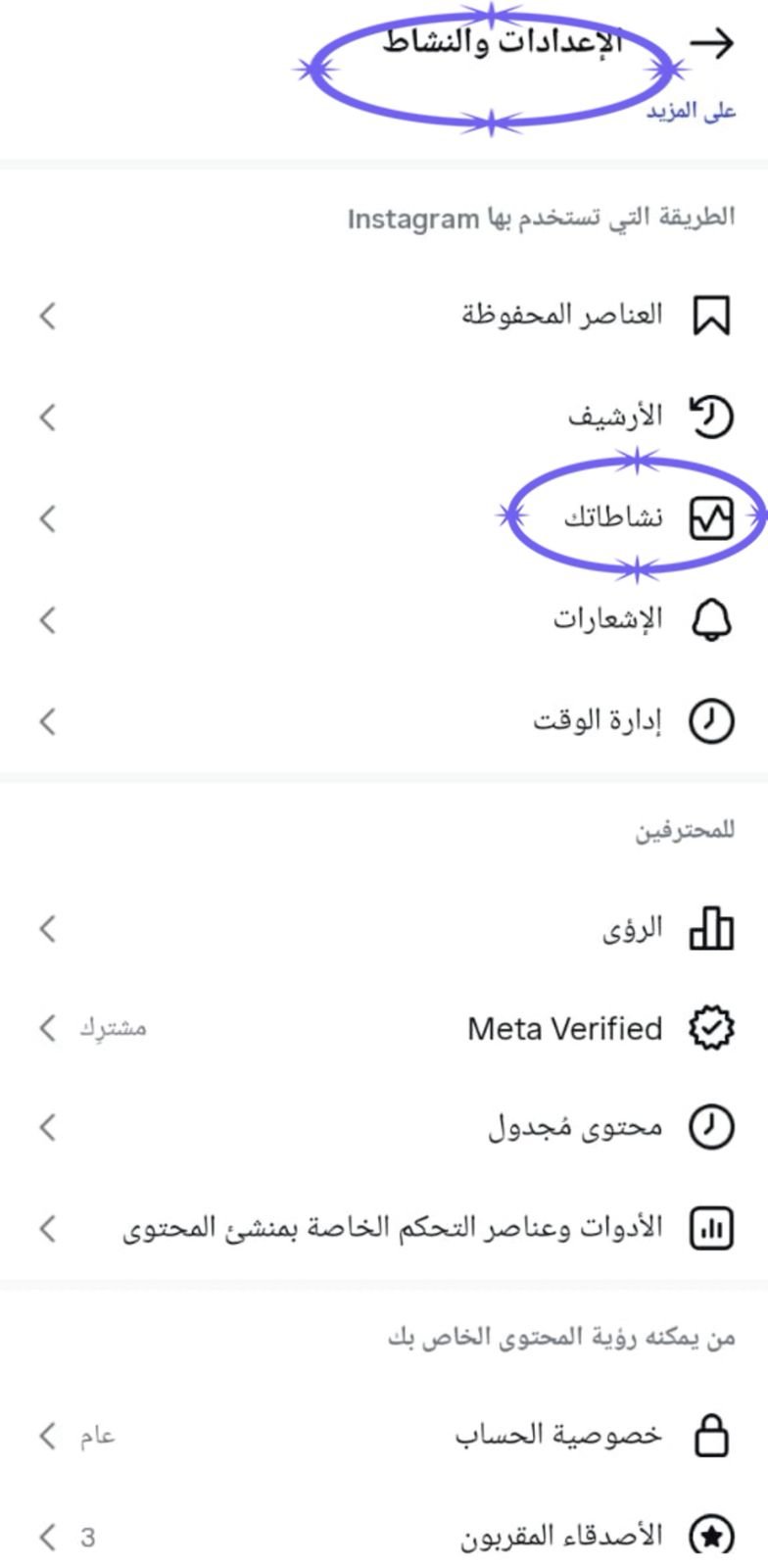Open الرؤى insights

[632, 928]
